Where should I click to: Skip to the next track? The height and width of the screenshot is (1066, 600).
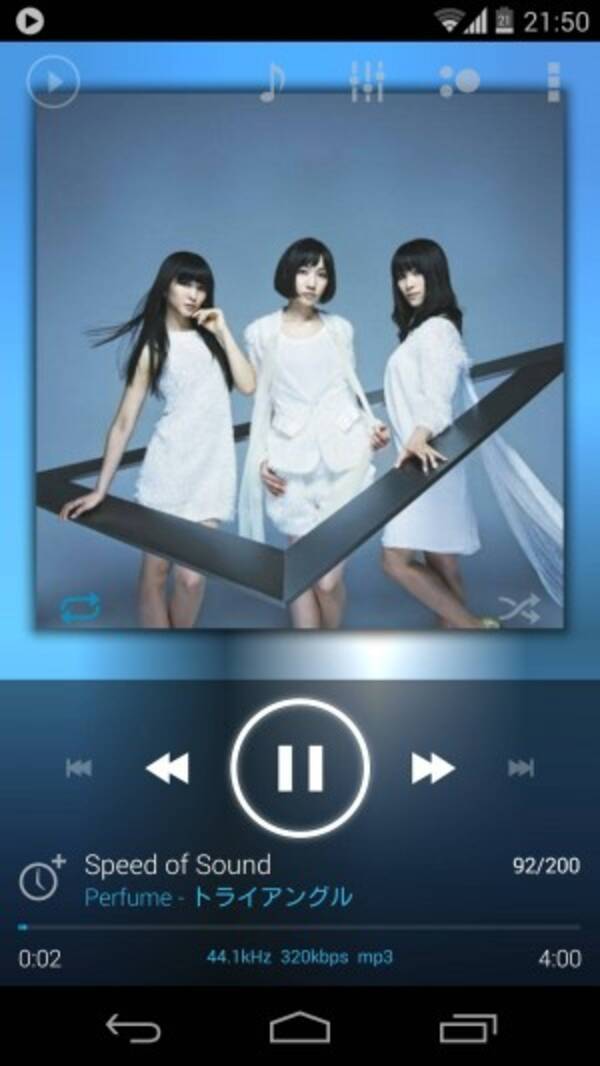click(x=520, y=768)
